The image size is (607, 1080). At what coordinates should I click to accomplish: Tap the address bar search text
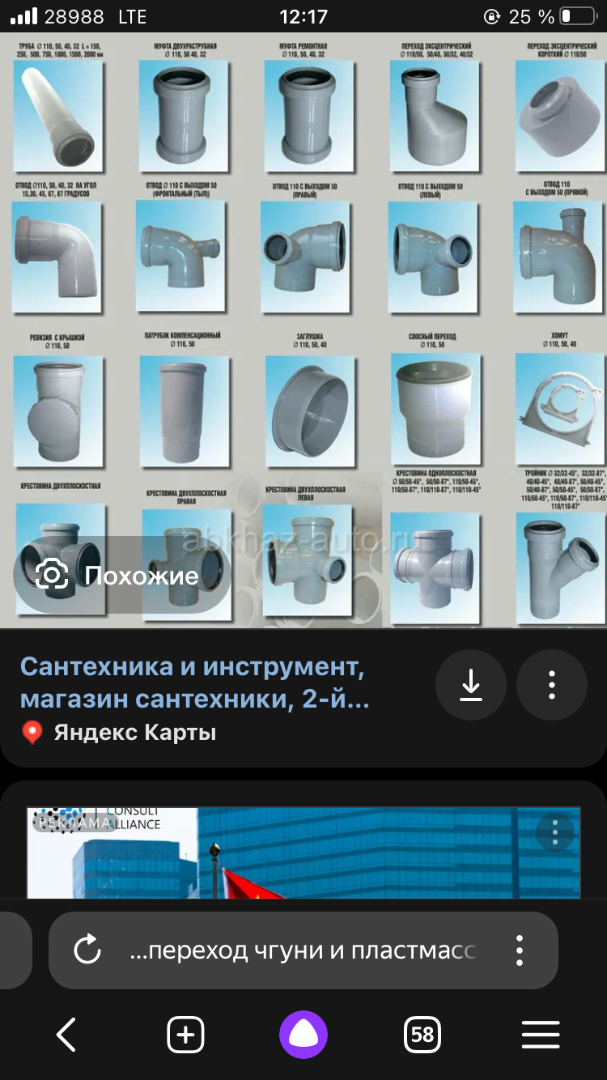[303, 951]
